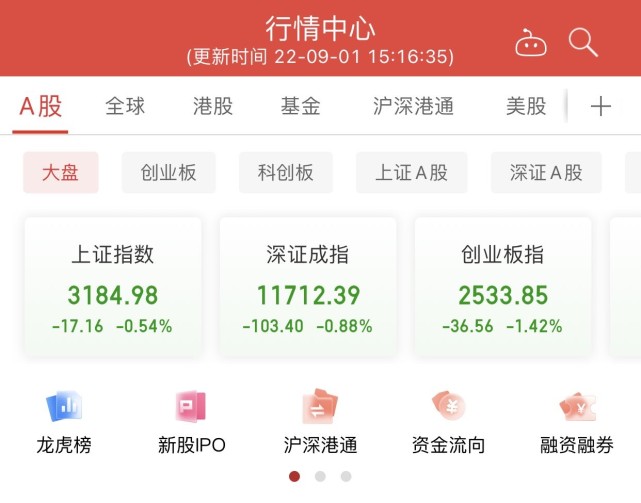Switch to the 沪深港通 tab
The height and width of the screenshot is (503, 641).
point(413,106)
